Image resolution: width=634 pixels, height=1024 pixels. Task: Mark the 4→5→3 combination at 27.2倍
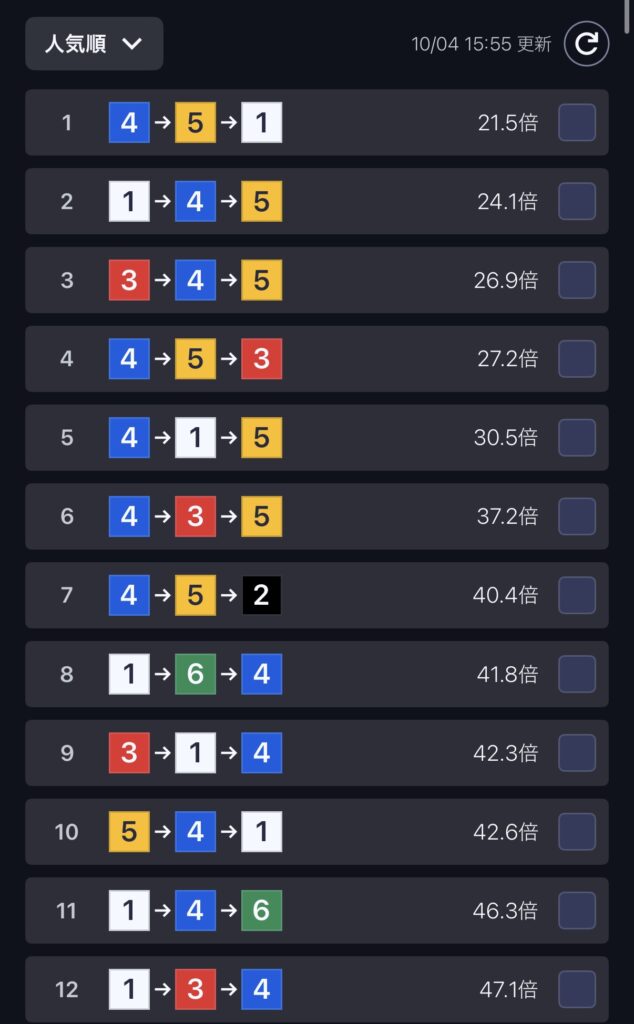pos(577,359)
